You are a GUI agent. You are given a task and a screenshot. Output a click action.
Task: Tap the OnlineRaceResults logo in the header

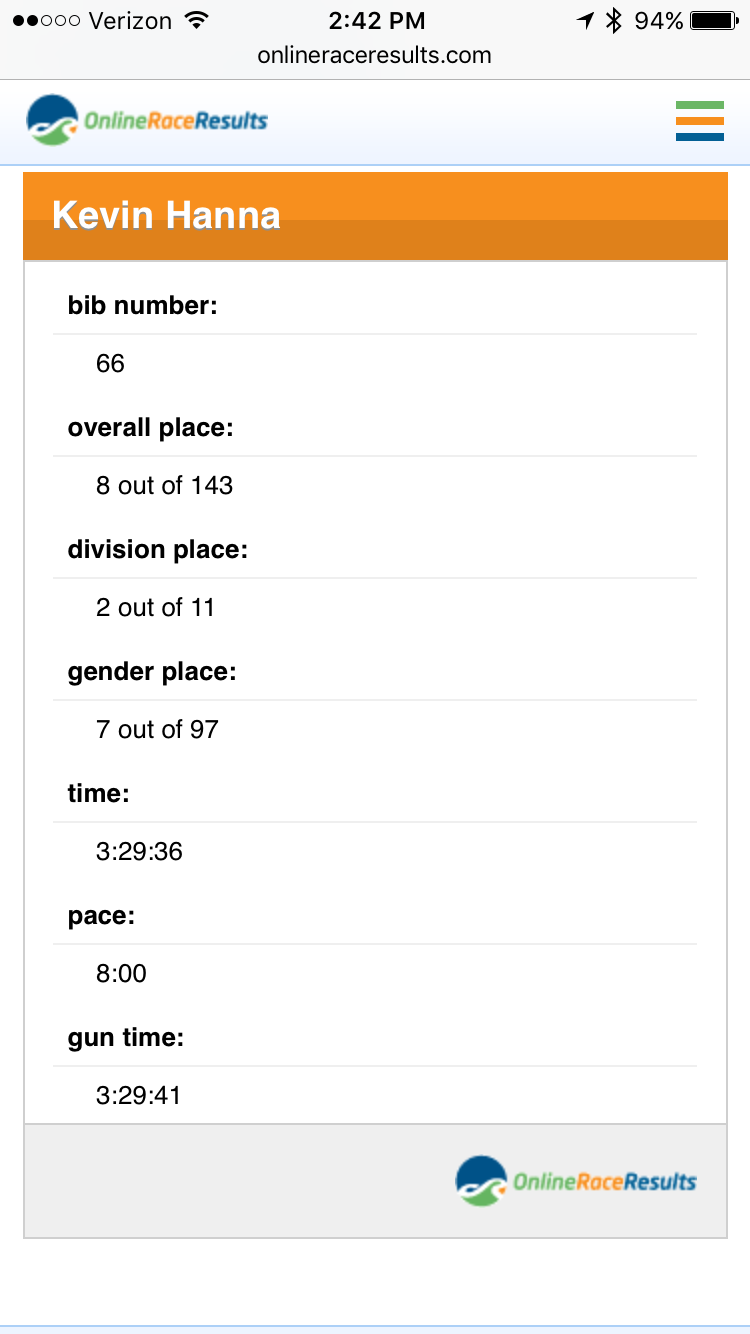pyautogui.click(x=147, y=121)
